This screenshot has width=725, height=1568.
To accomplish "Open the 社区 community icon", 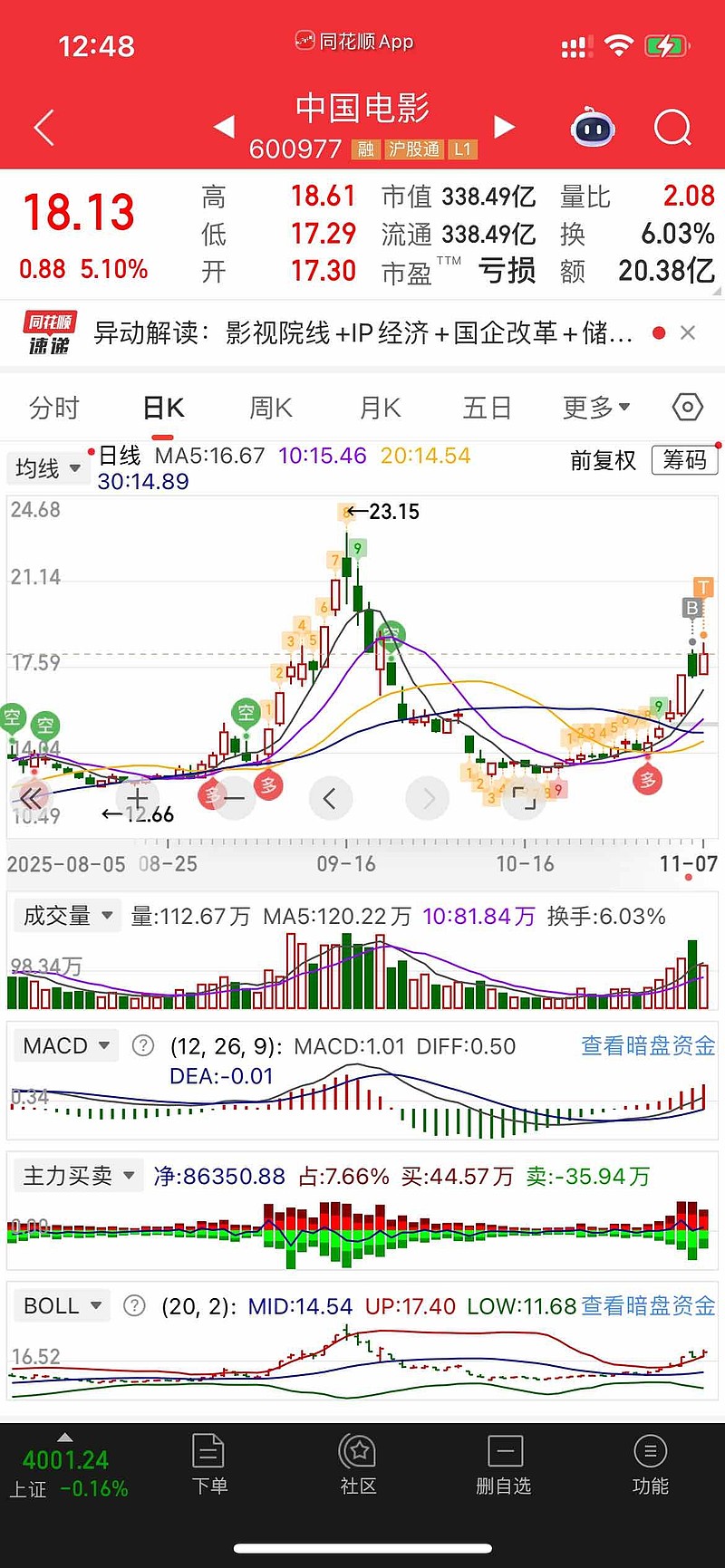I will 358,1461.
